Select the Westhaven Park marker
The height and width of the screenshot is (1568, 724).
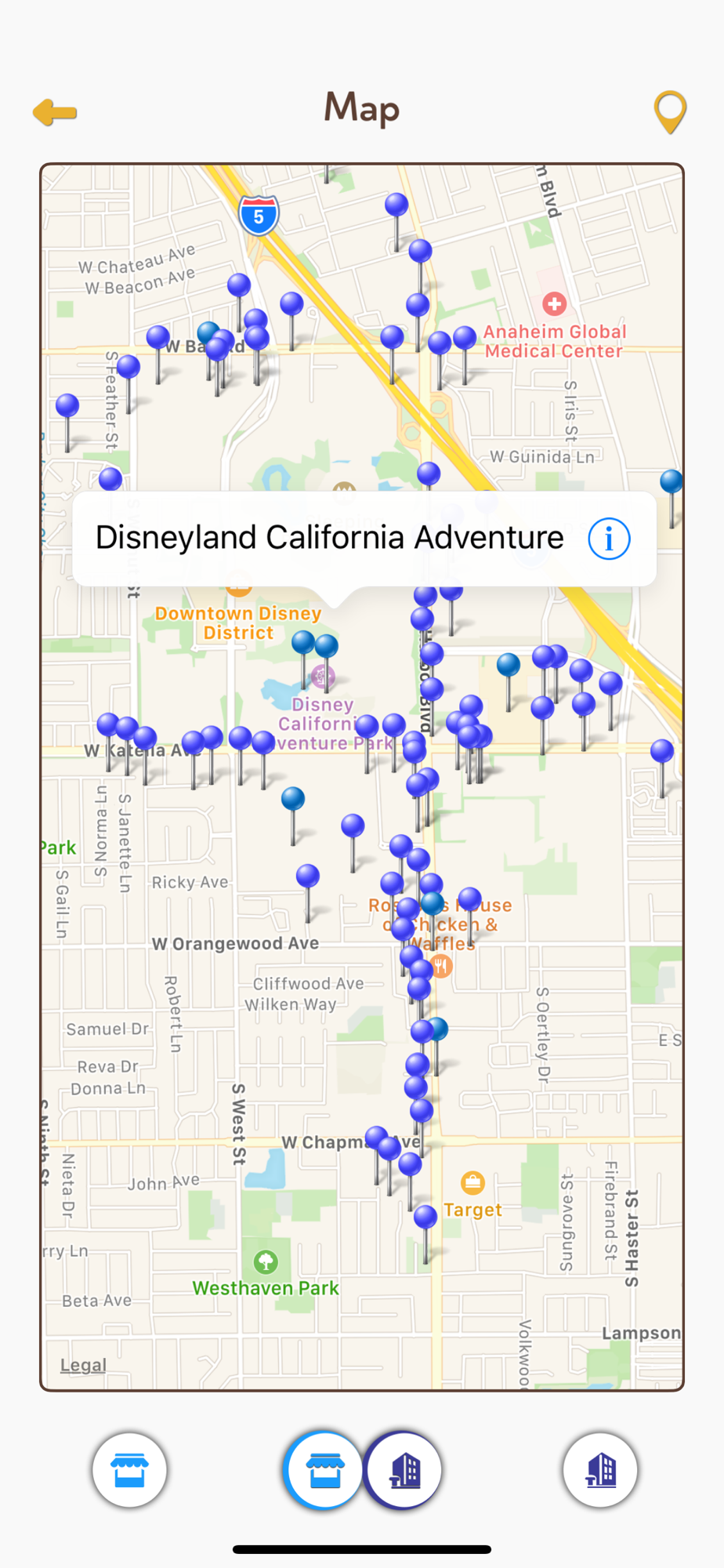click(x=266, y=1261)
